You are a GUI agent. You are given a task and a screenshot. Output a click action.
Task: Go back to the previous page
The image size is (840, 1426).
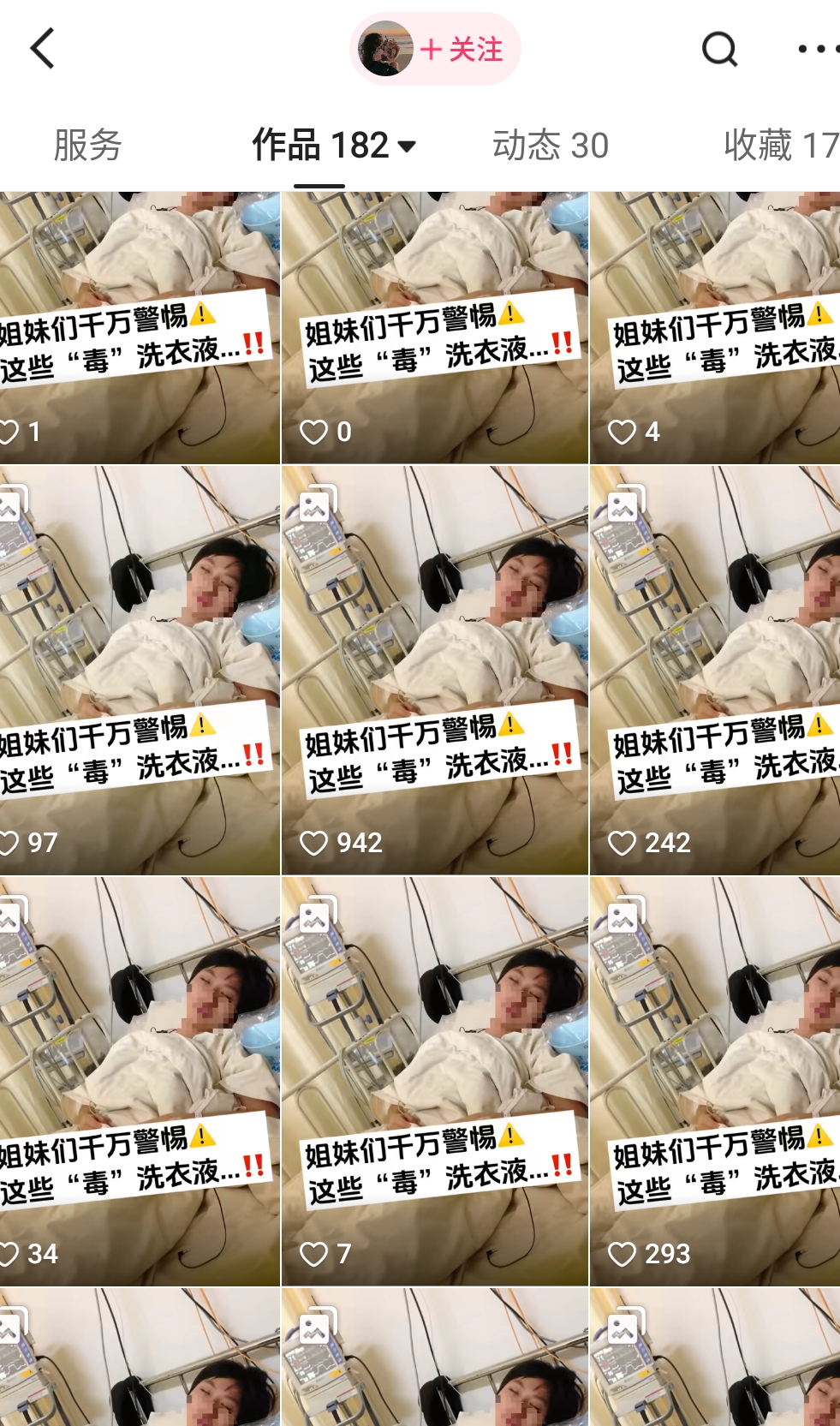pos(43,49)
